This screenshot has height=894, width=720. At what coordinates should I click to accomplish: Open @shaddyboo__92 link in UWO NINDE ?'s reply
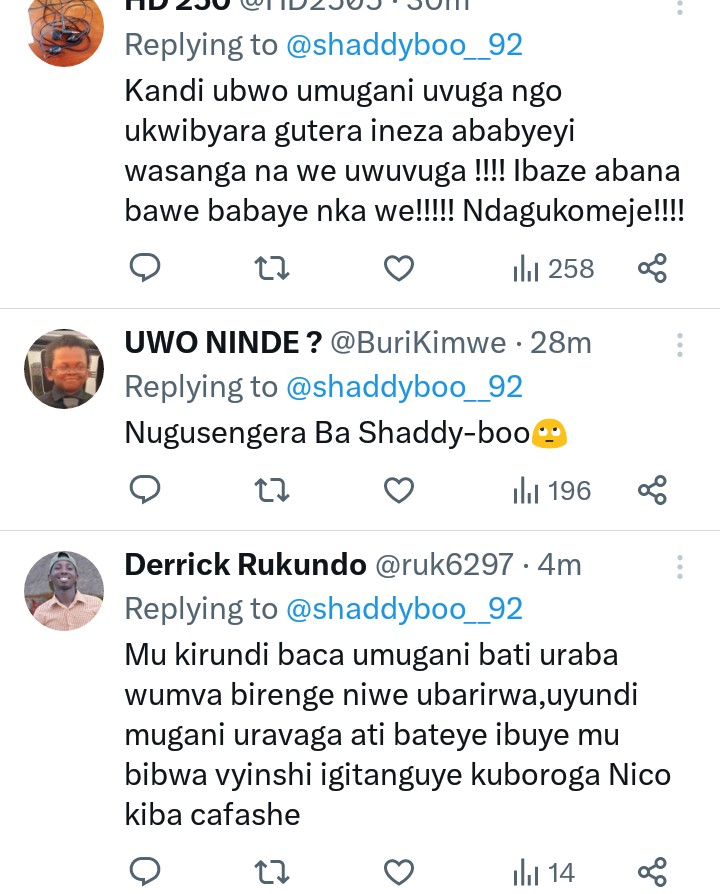click(404, 387)
